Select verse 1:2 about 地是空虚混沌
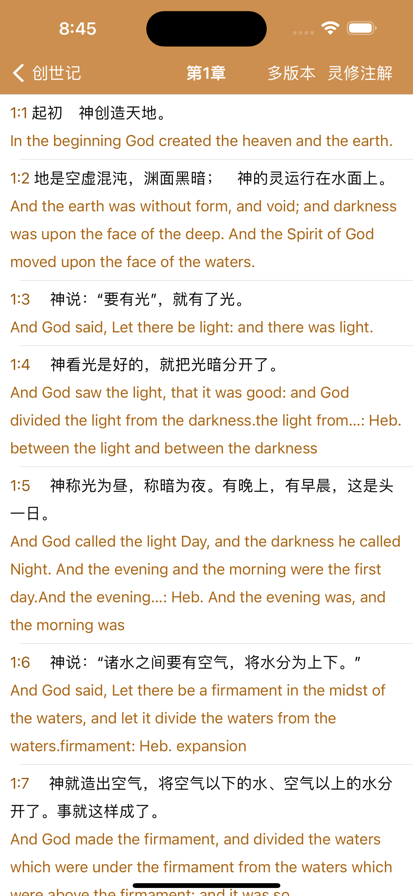The image size is (413, 896). point(206,220)
